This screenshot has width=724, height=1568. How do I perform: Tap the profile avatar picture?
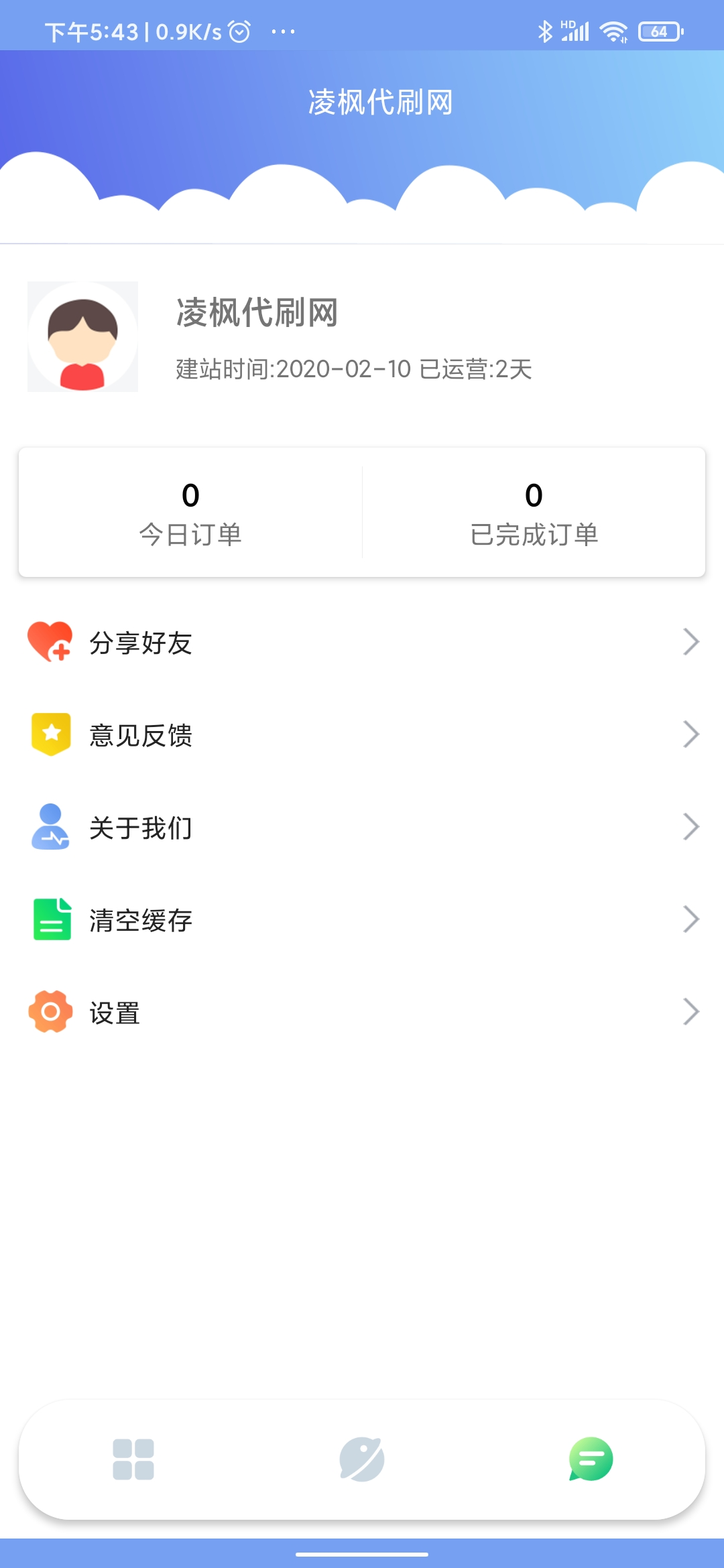[x=82, y=336]
